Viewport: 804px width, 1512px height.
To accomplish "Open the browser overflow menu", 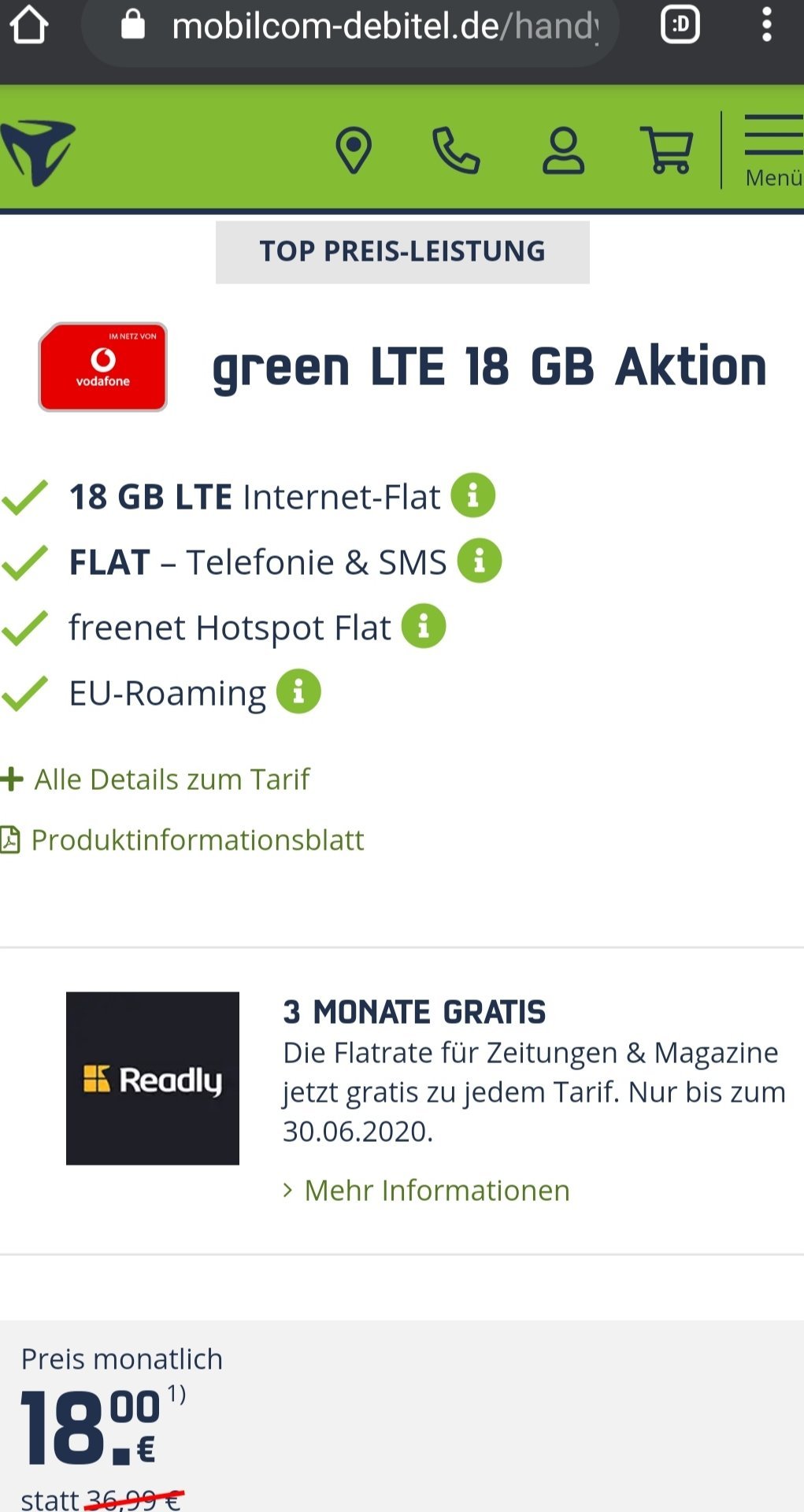I will [767, 25].
